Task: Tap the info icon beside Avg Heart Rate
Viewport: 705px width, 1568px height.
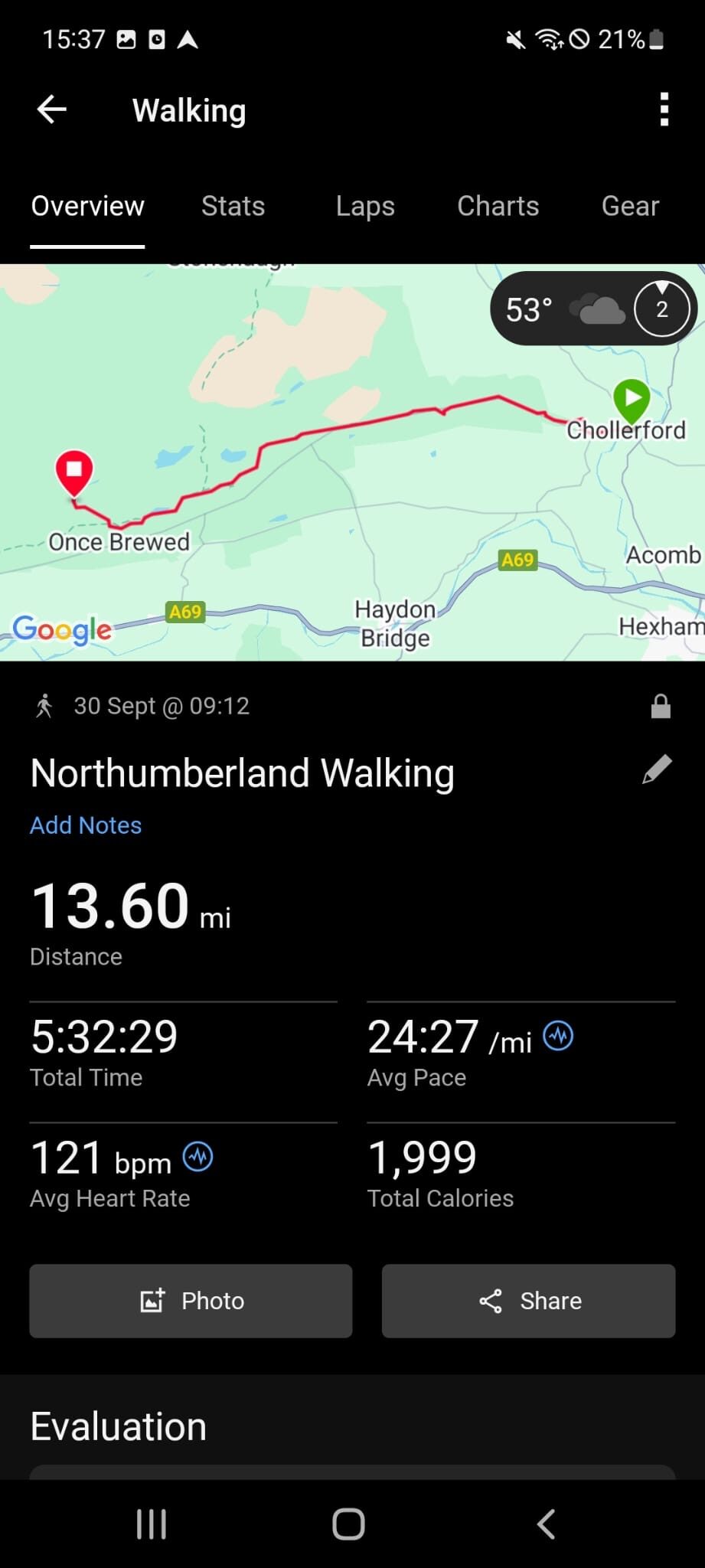Action: [197, 1157]
